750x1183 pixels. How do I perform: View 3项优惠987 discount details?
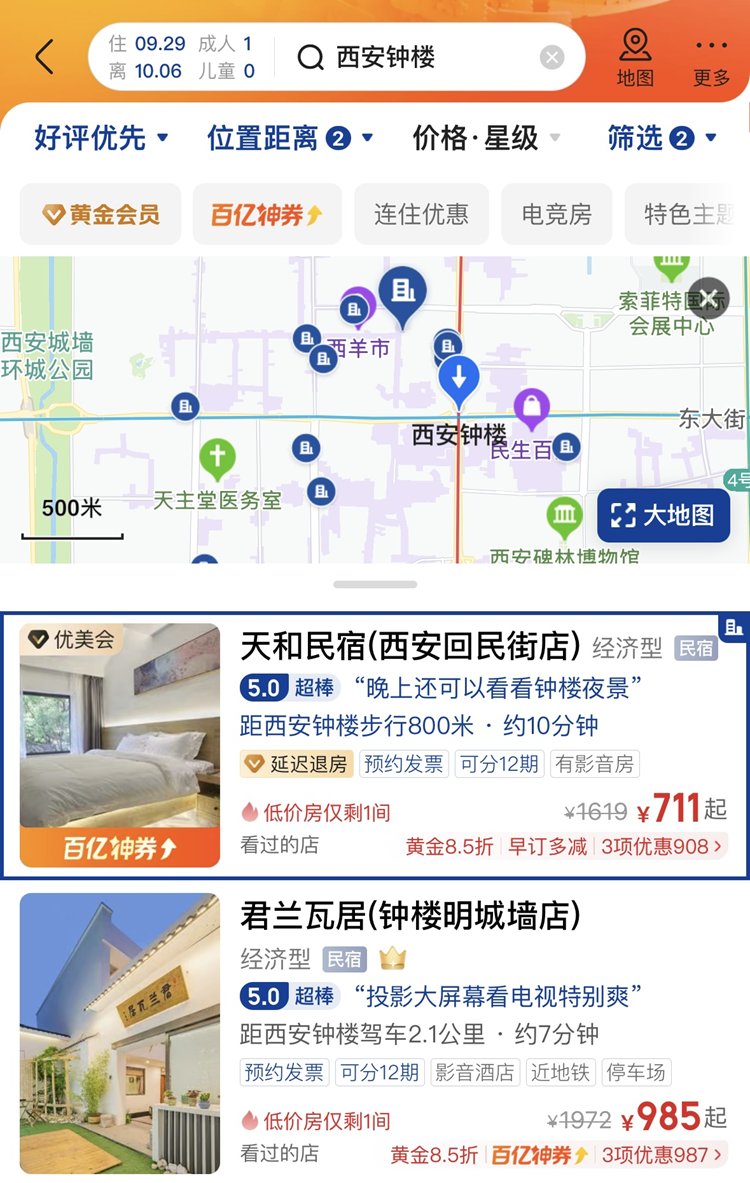coord(661,1155)
